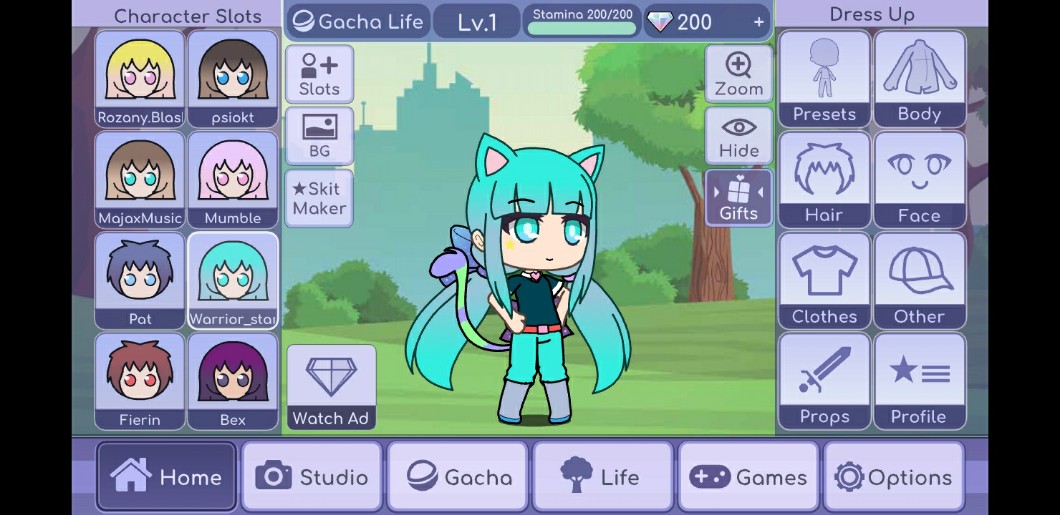Change background with BG button
The height and width of the screenshot is (515, 1060).
click(x=319, y=136)
